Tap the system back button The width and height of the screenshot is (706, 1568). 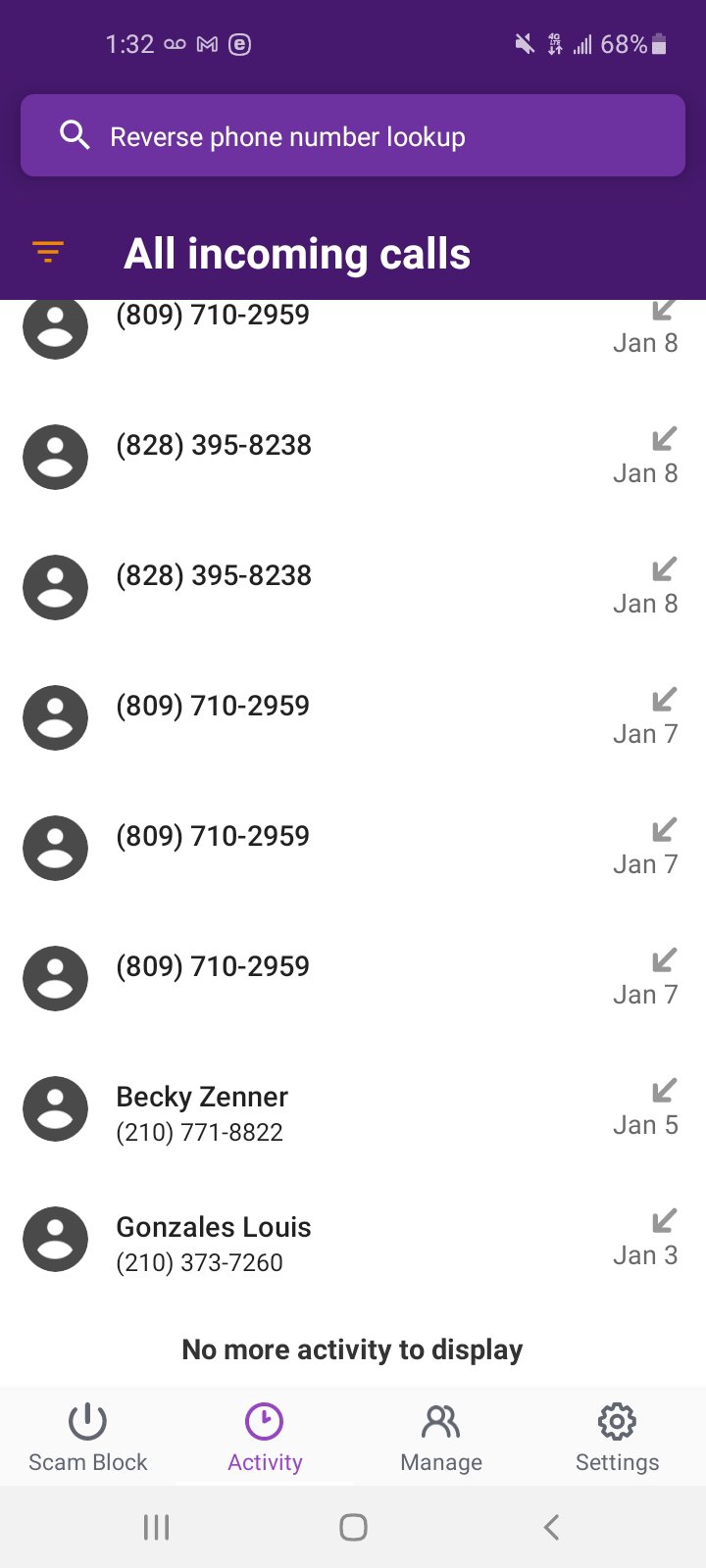click(x=551, y=1527)
